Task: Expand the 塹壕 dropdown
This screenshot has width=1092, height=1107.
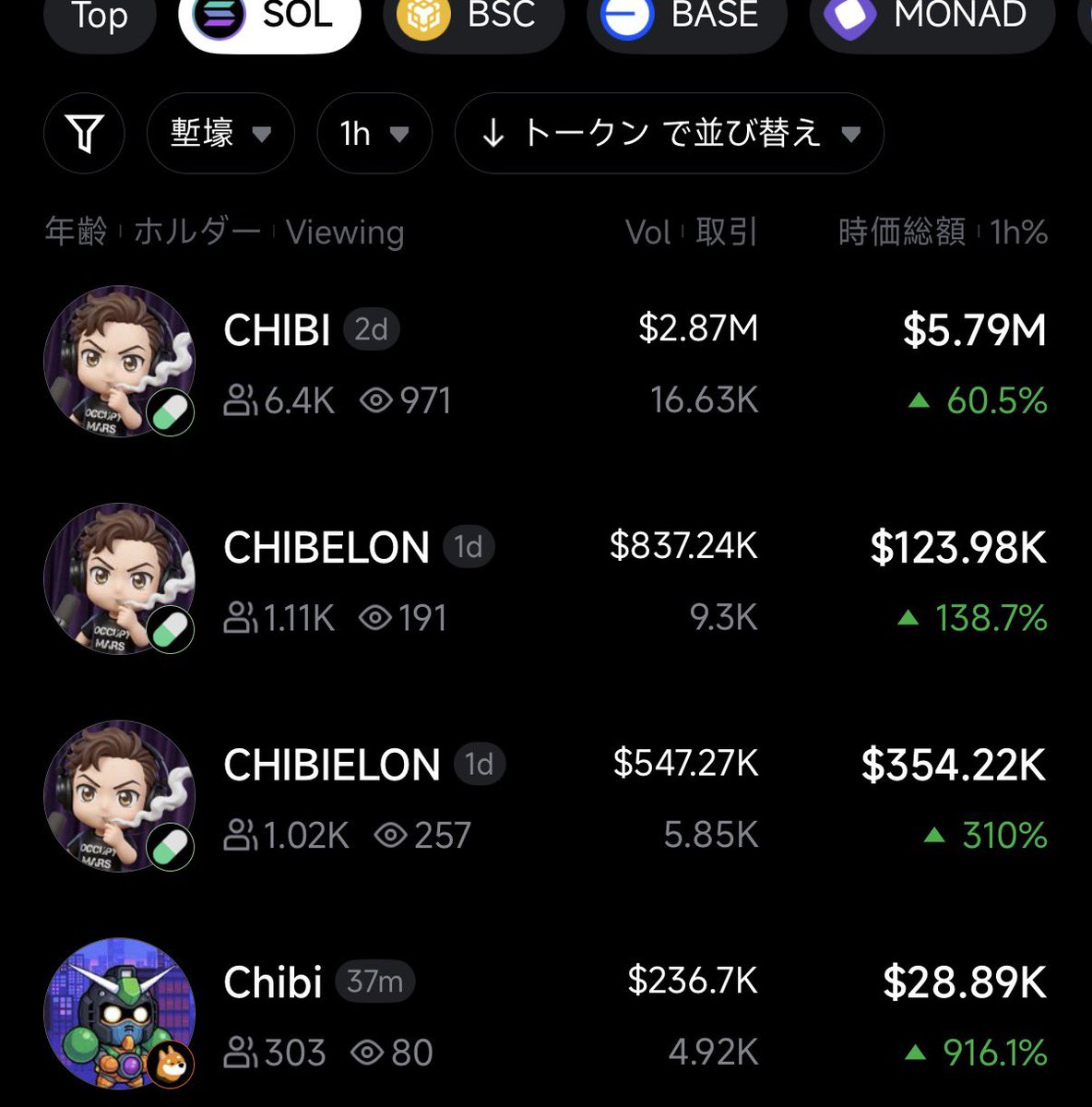Action: (220, 134)
